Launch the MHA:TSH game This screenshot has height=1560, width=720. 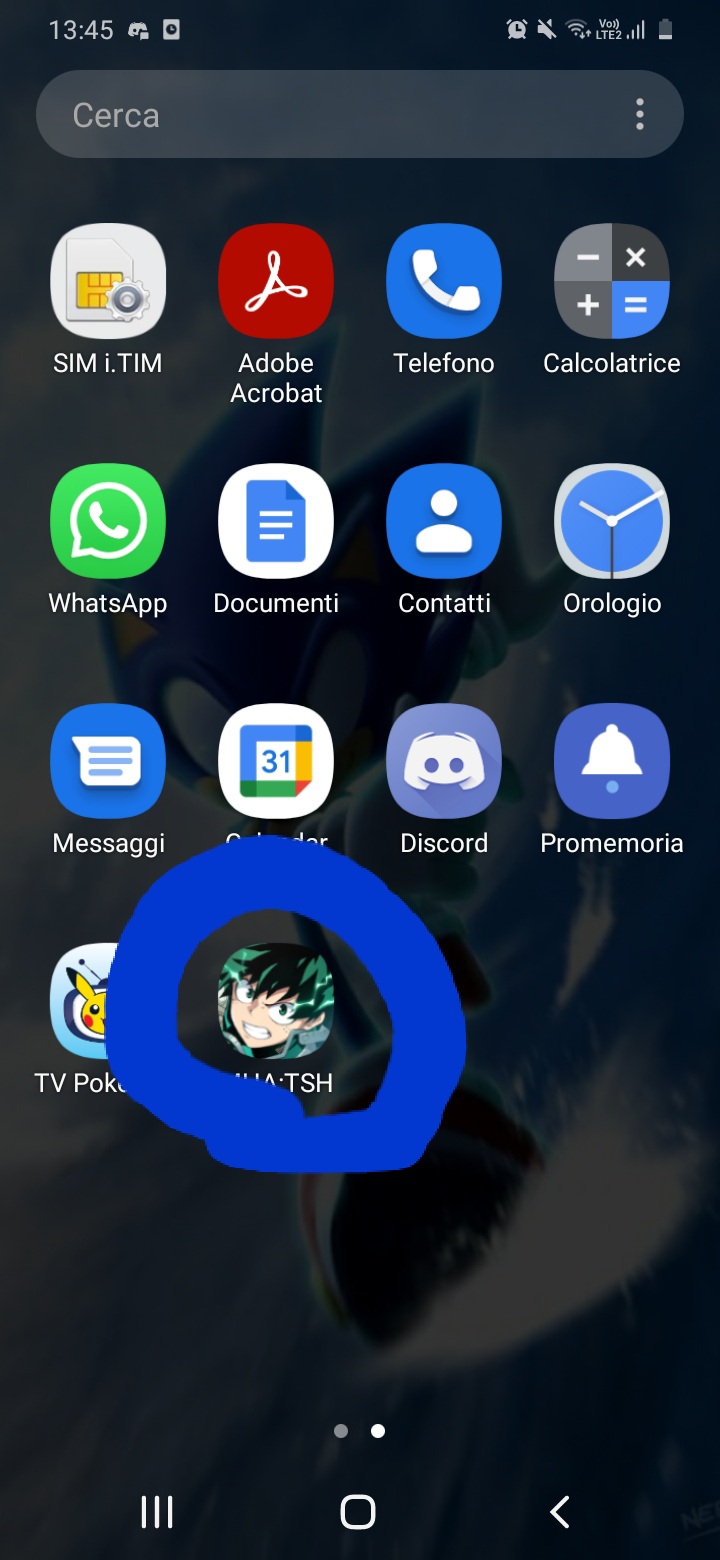pyautogui.click(x=276, y=1001)
